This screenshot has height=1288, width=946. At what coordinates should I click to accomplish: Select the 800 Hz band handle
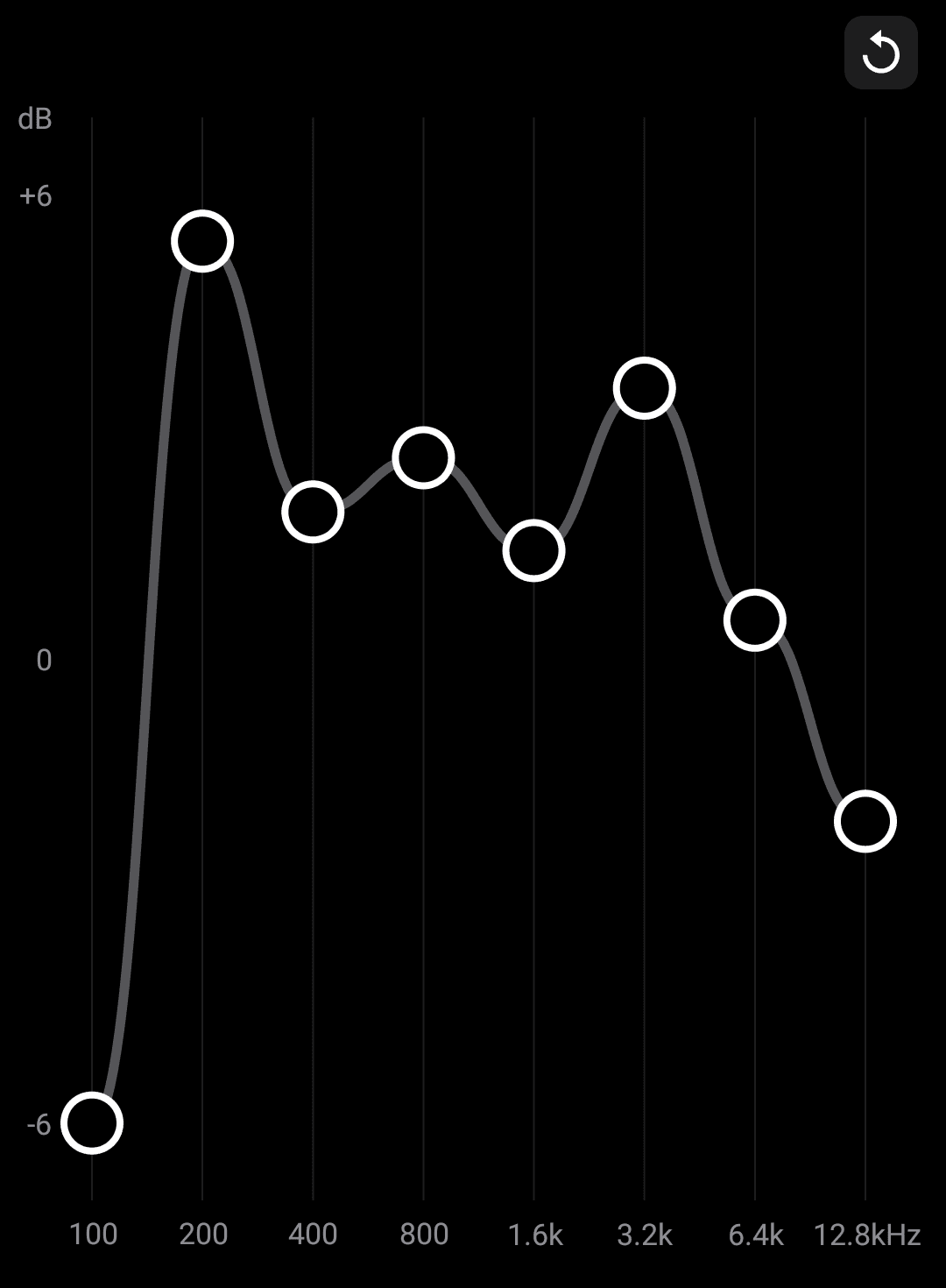point(423,457)
